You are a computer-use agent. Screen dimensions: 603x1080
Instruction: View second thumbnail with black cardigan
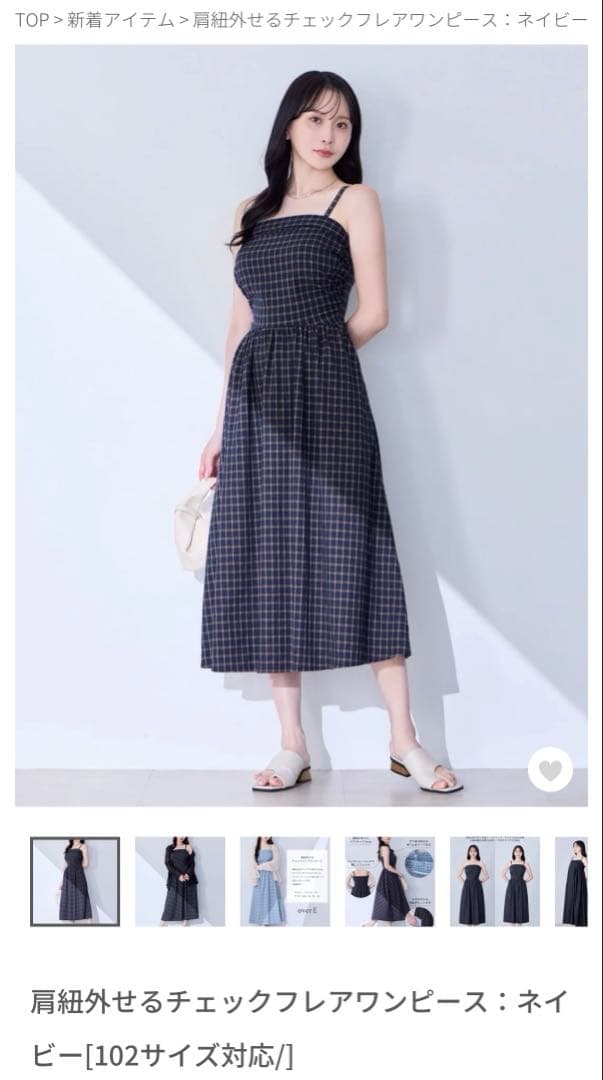click(180, 881)
